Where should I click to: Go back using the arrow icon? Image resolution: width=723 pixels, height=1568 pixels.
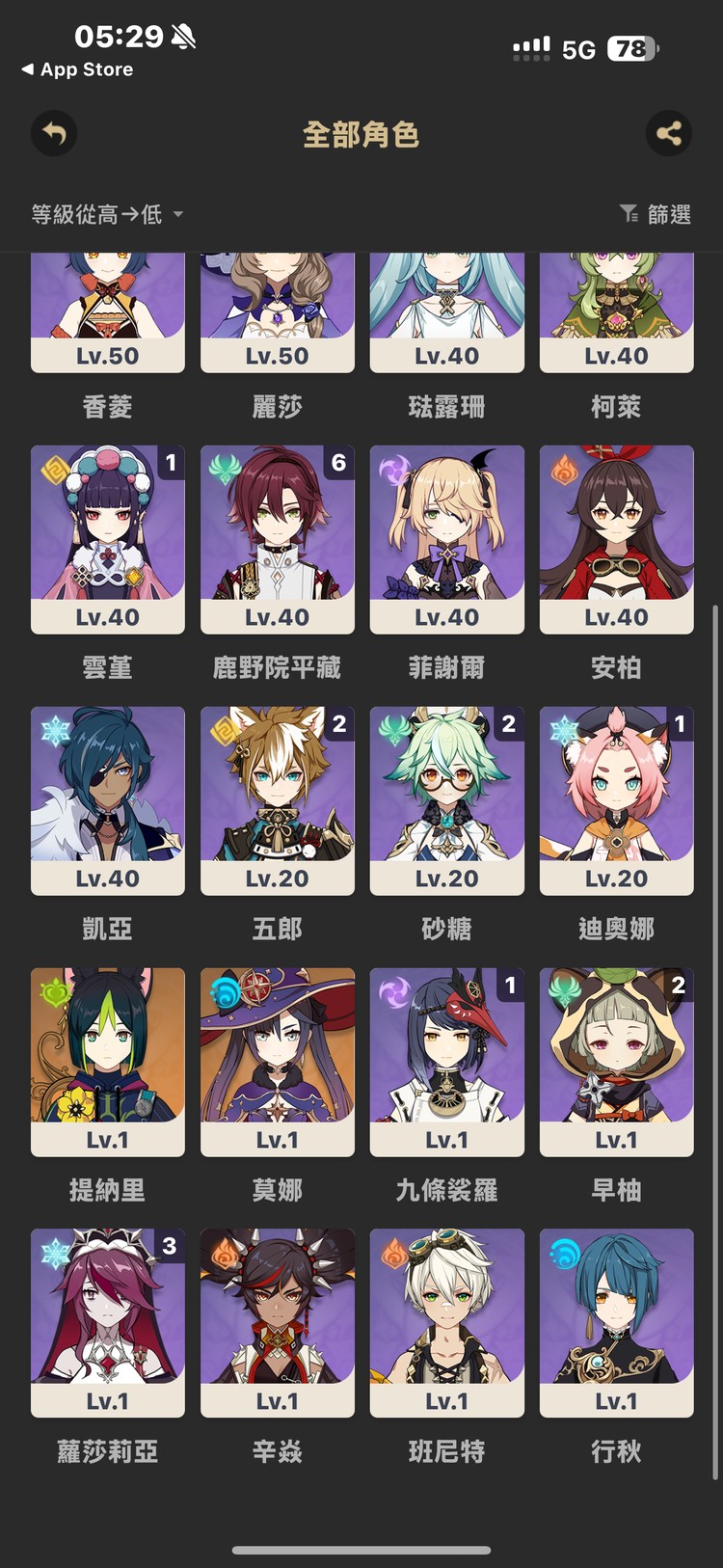pyautogui.click(x=54, y=133)
